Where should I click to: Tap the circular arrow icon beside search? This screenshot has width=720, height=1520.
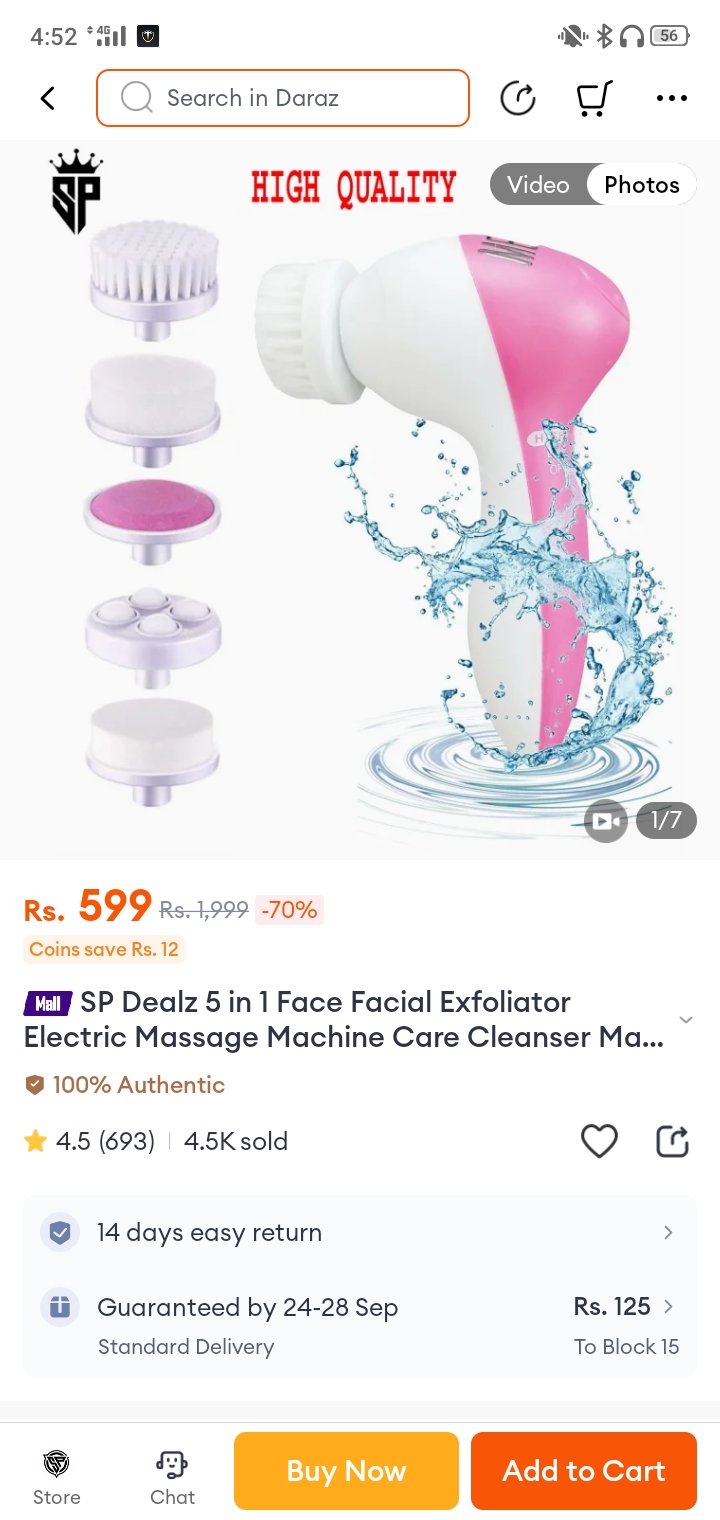pos(518,98)
